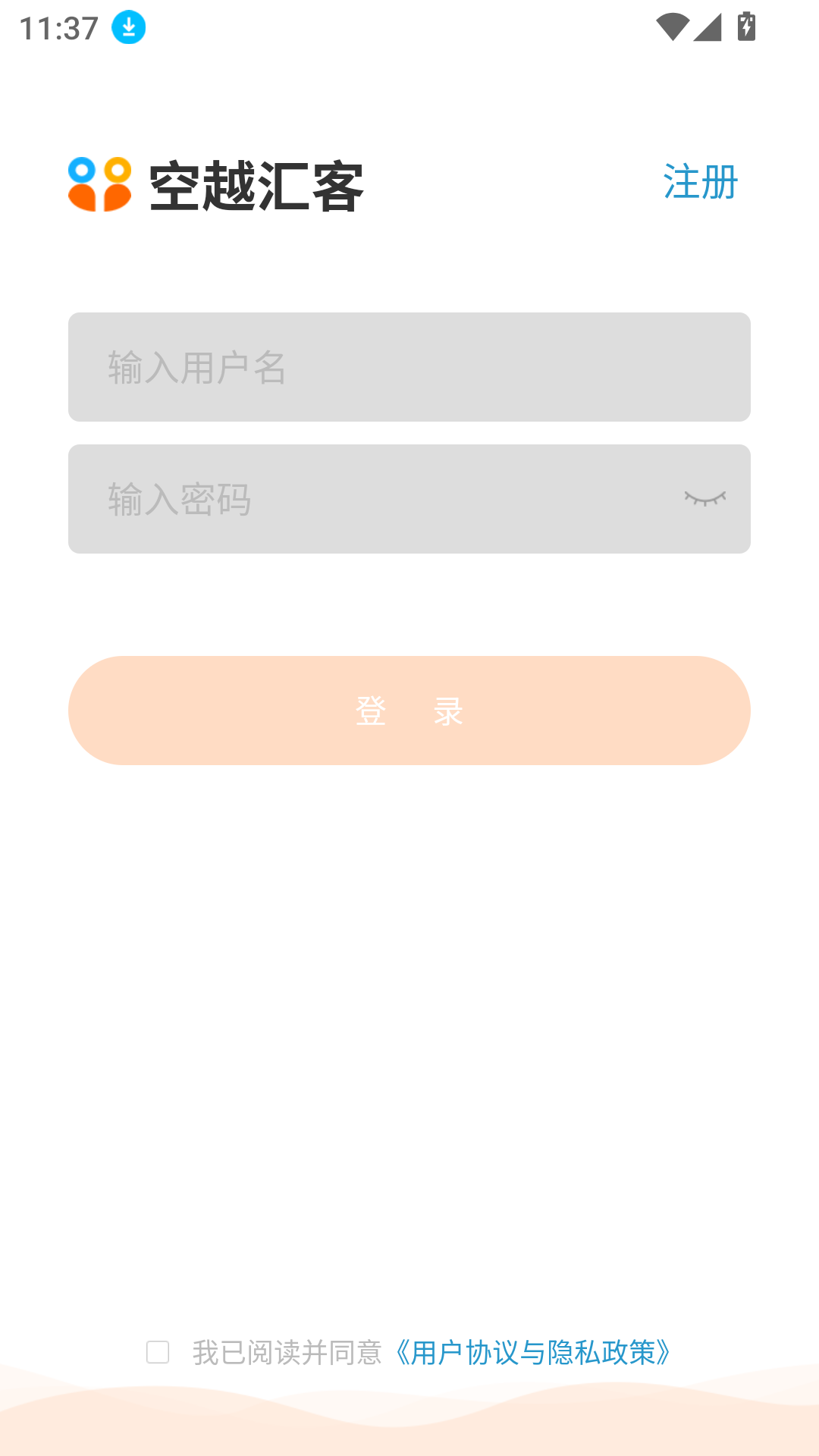Viewport: 819px width, 1456px height.
Task: Show the password with the eye icon
Action: [704, 498]
